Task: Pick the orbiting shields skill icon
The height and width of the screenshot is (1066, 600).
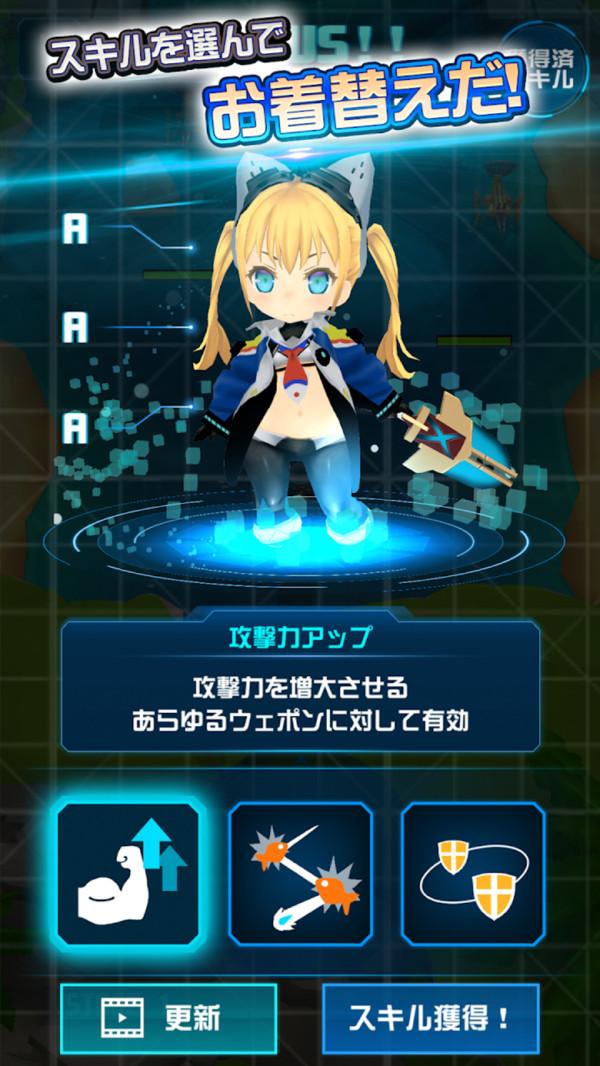Action: click(x=472, y=874)
